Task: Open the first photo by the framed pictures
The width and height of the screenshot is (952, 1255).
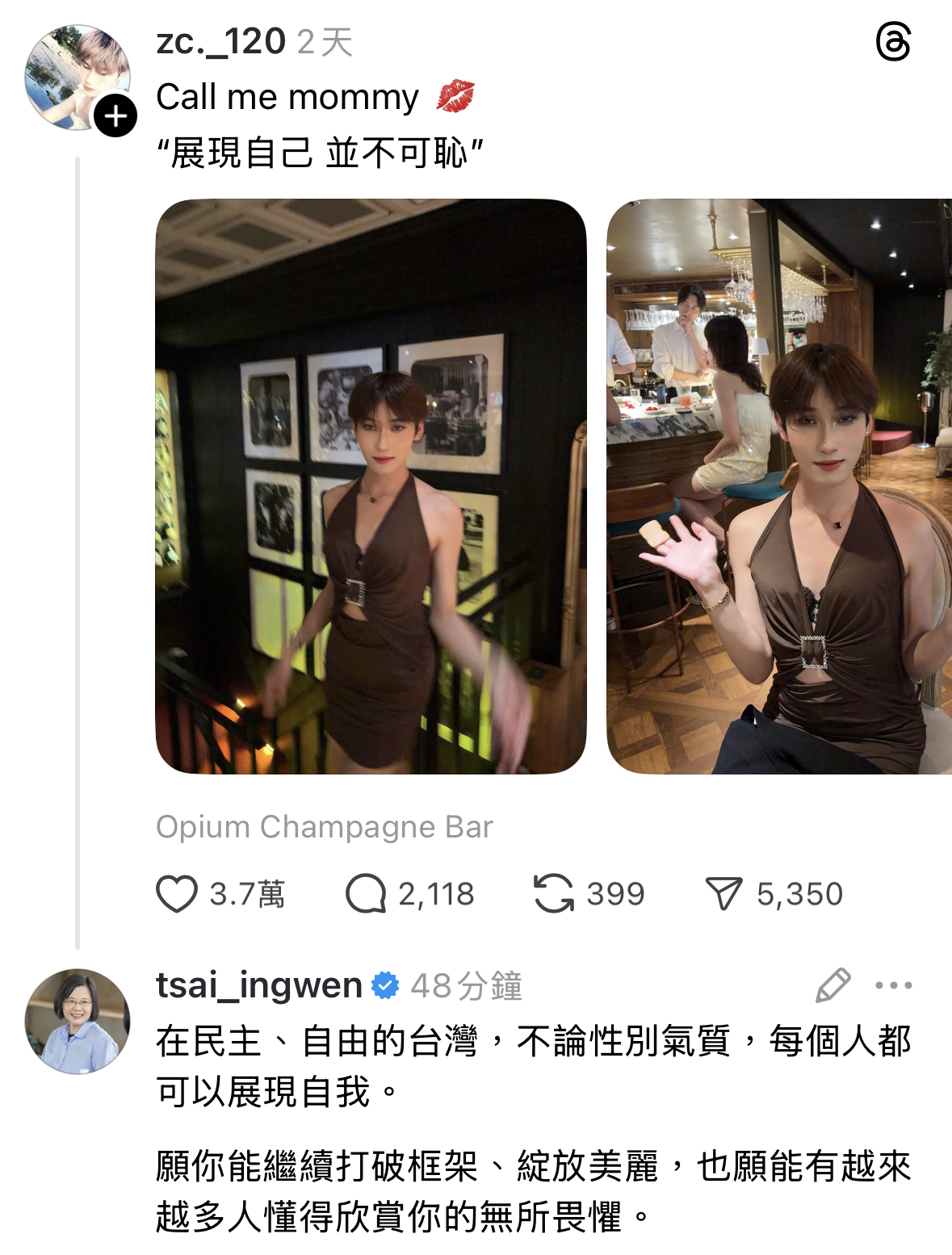Action: (x=371, y=486)
